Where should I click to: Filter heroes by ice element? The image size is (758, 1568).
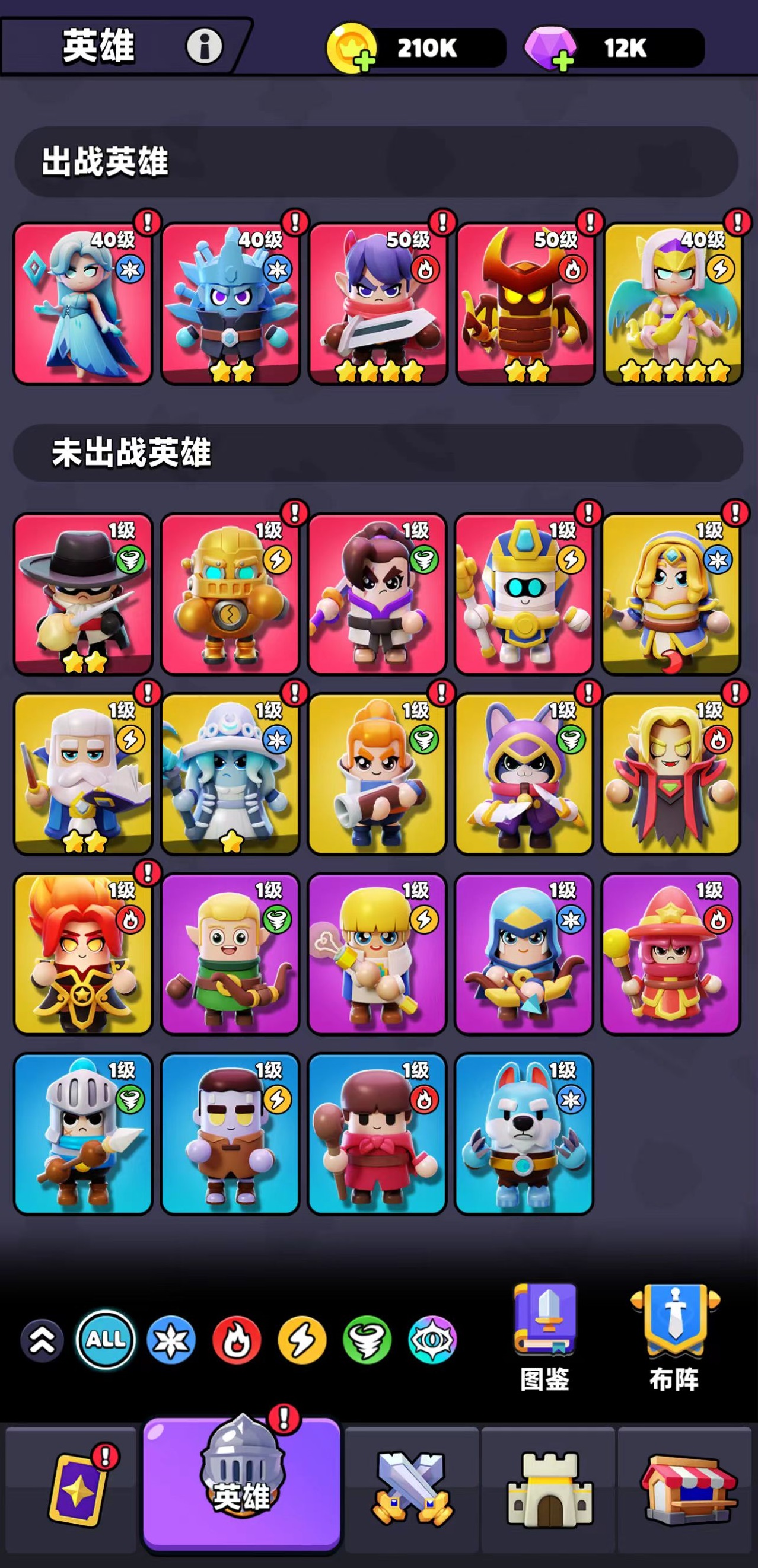[x=171, y=1340]
